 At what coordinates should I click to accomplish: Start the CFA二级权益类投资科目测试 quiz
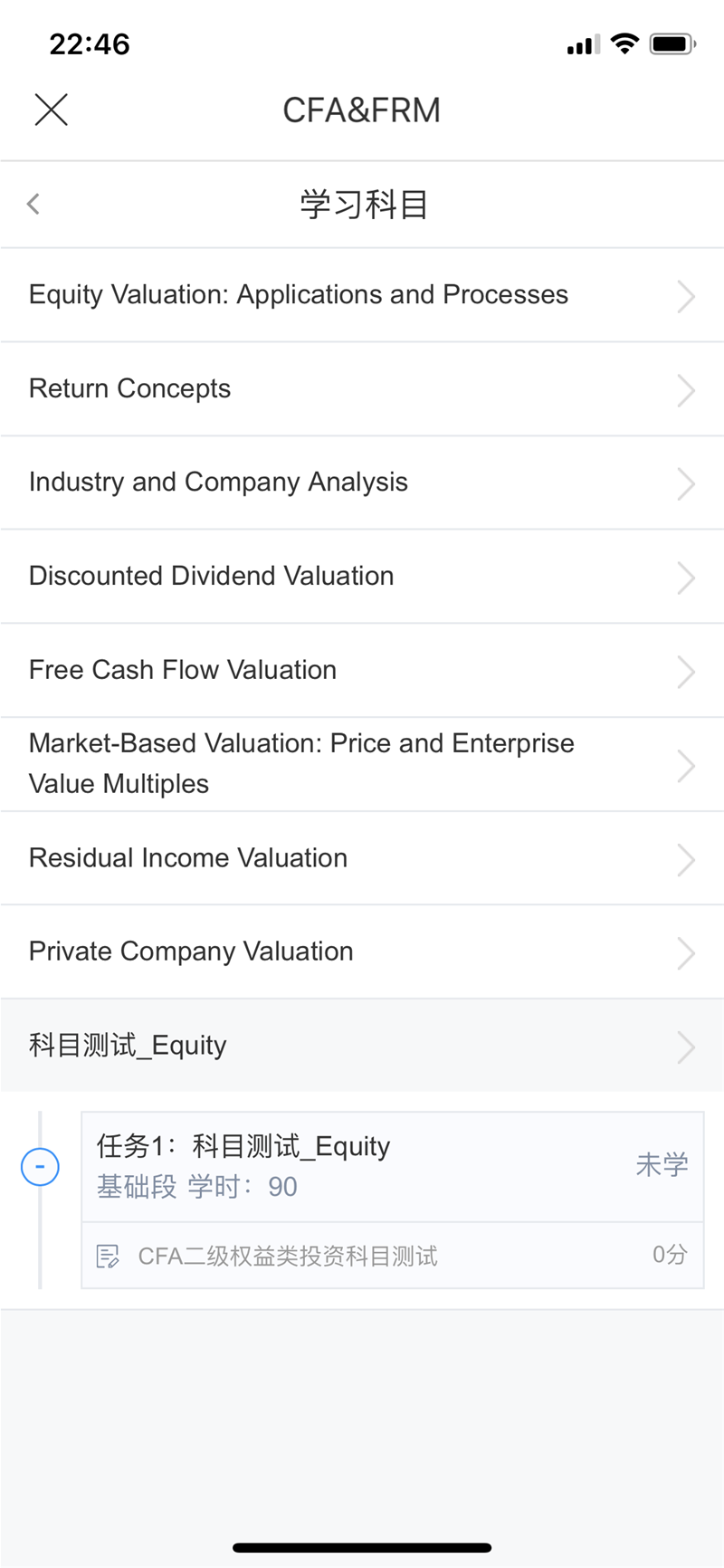[x=392, y=1256]
